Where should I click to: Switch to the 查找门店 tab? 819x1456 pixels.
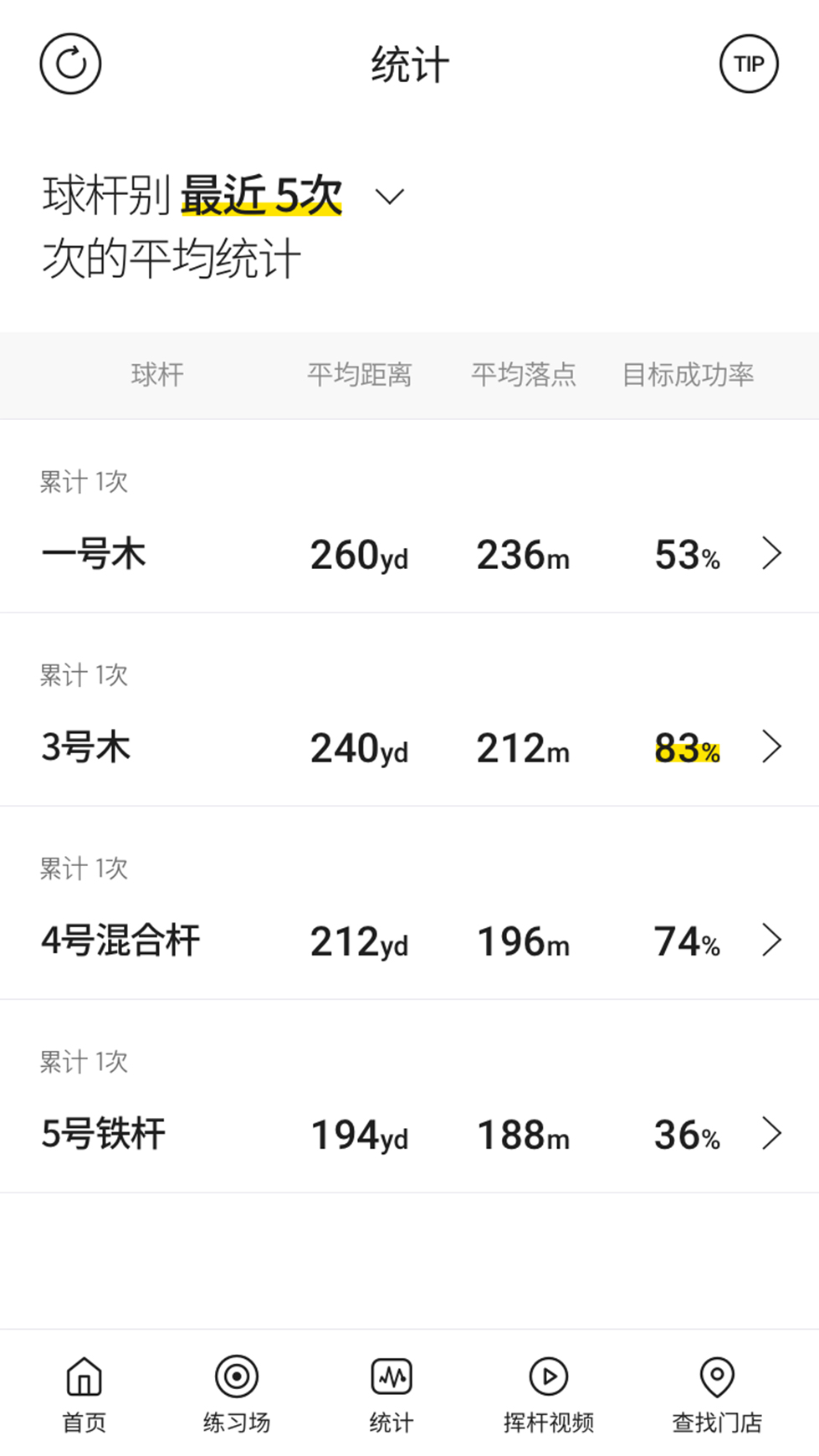(717, 1394)
